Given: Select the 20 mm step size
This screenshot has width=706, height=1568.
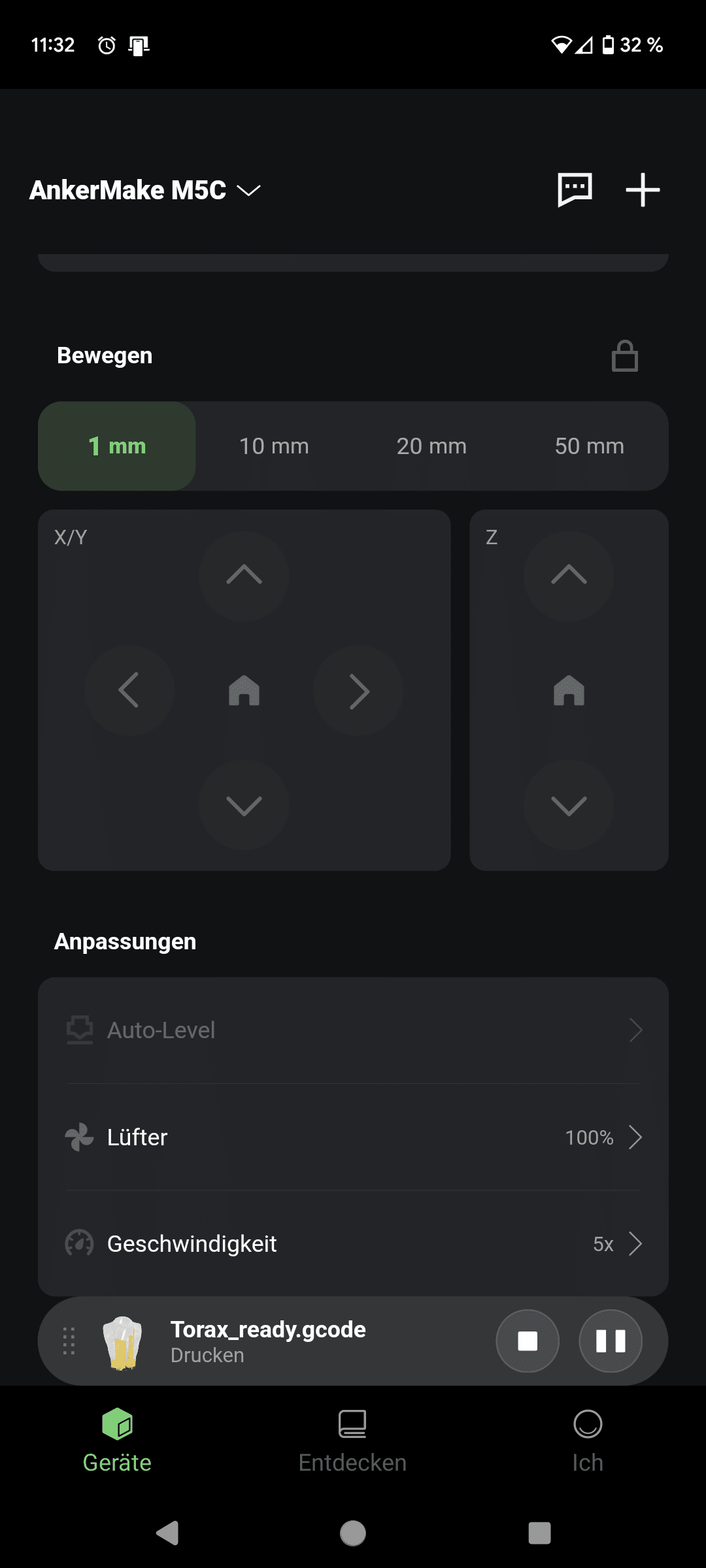Looking at the screenshot, I should (x=431, y=446).
